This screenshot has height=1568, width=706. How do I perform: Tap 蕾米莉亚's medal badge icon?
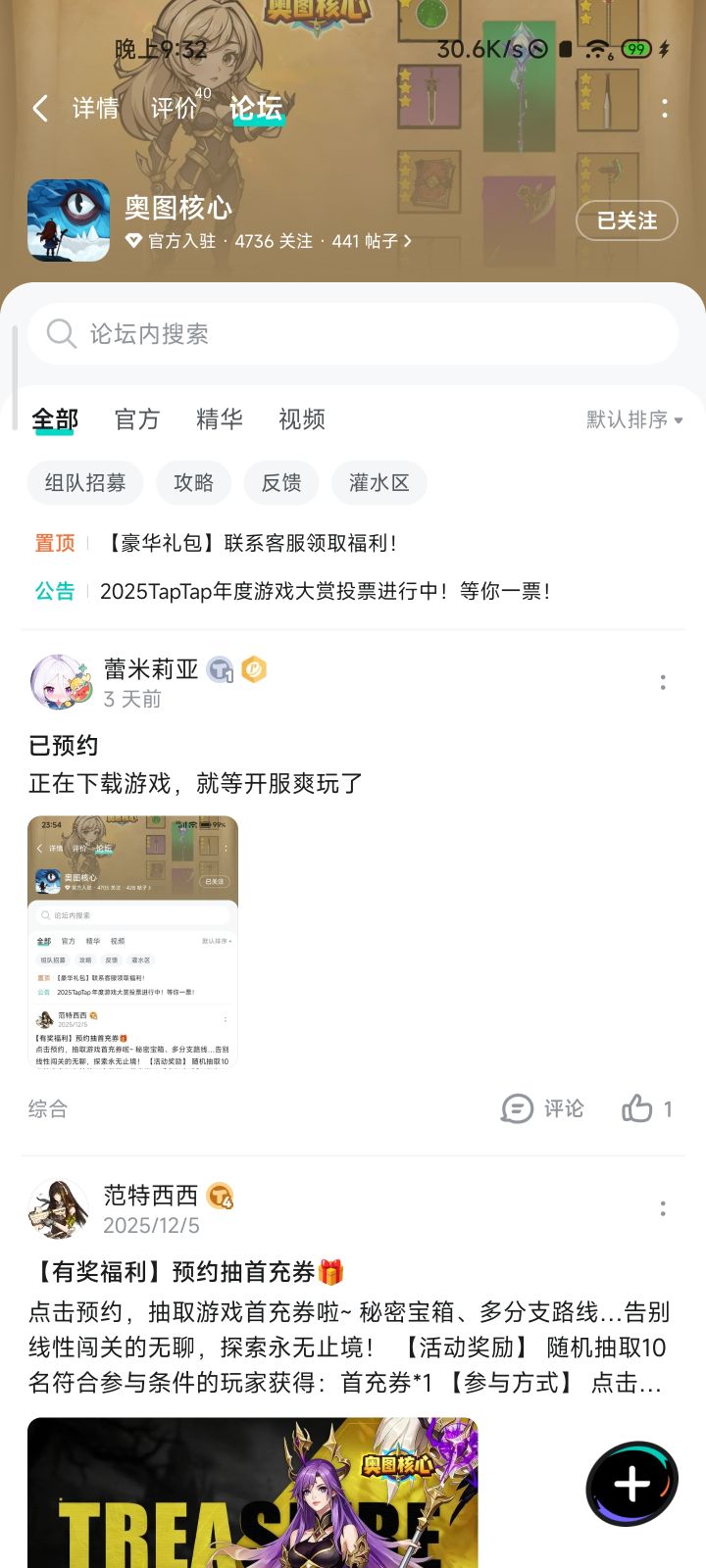click(x=251, y=668)
